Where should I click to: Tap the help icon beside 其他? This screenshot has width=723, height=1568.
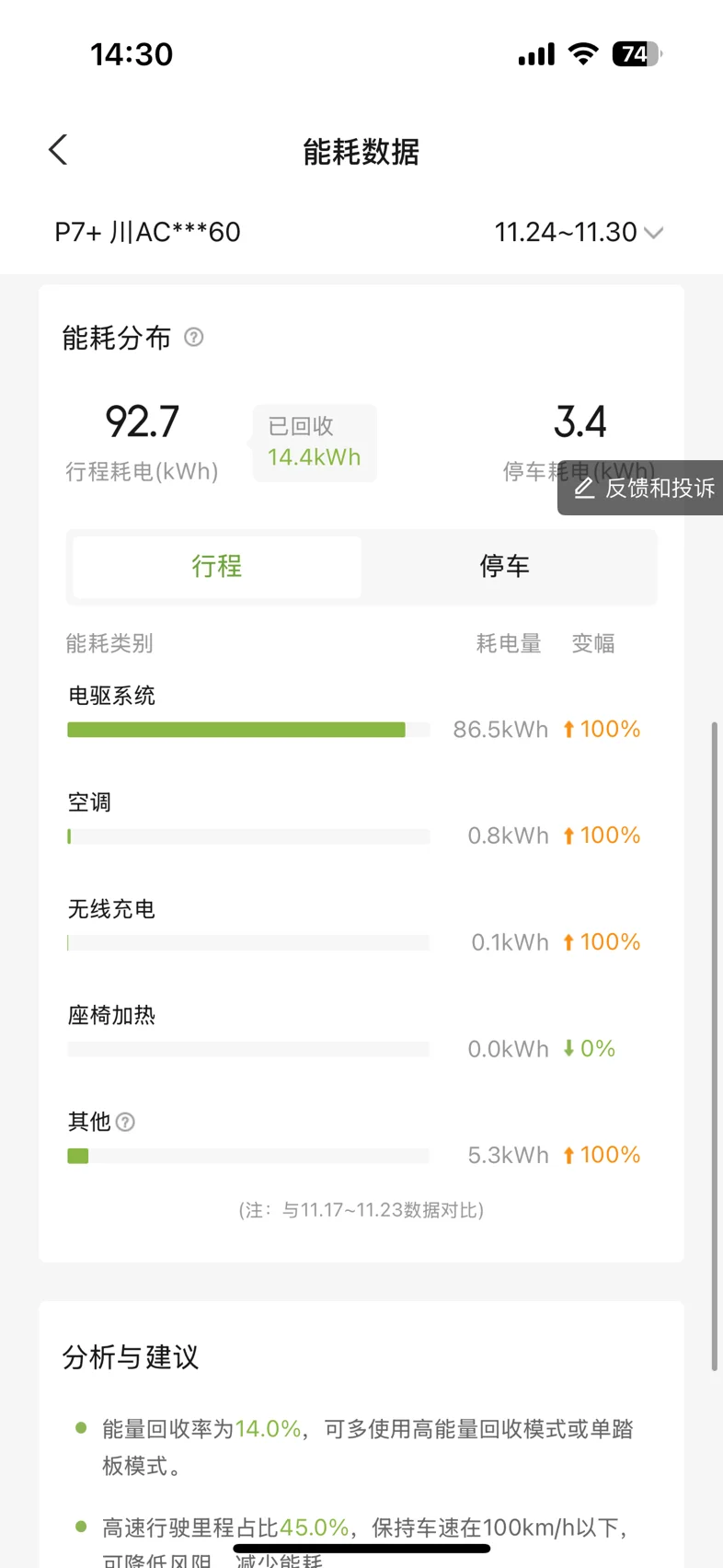tap(125, 1122)
